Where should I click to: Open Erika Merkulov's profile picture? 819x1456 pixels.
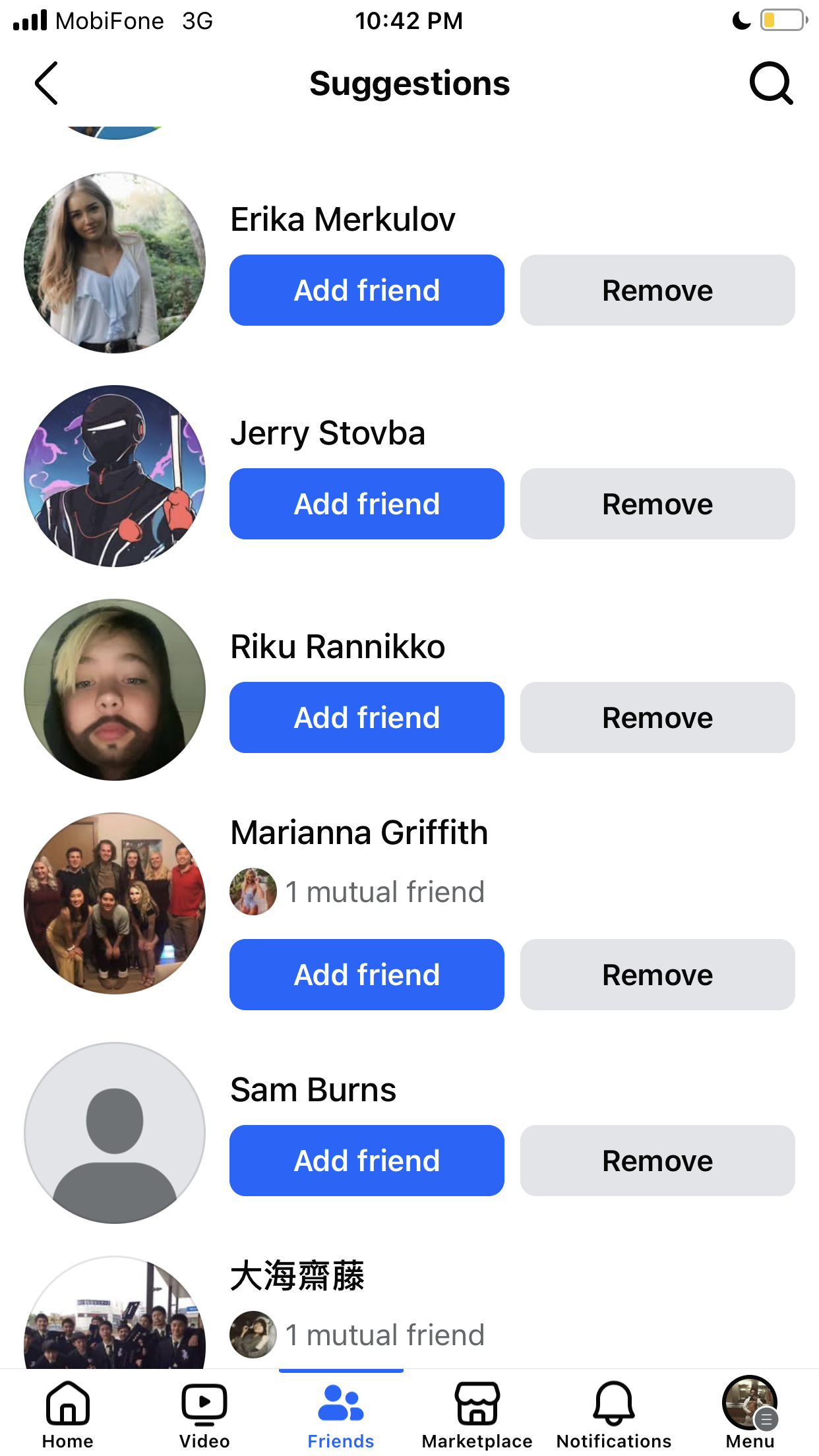coord(115,262)
